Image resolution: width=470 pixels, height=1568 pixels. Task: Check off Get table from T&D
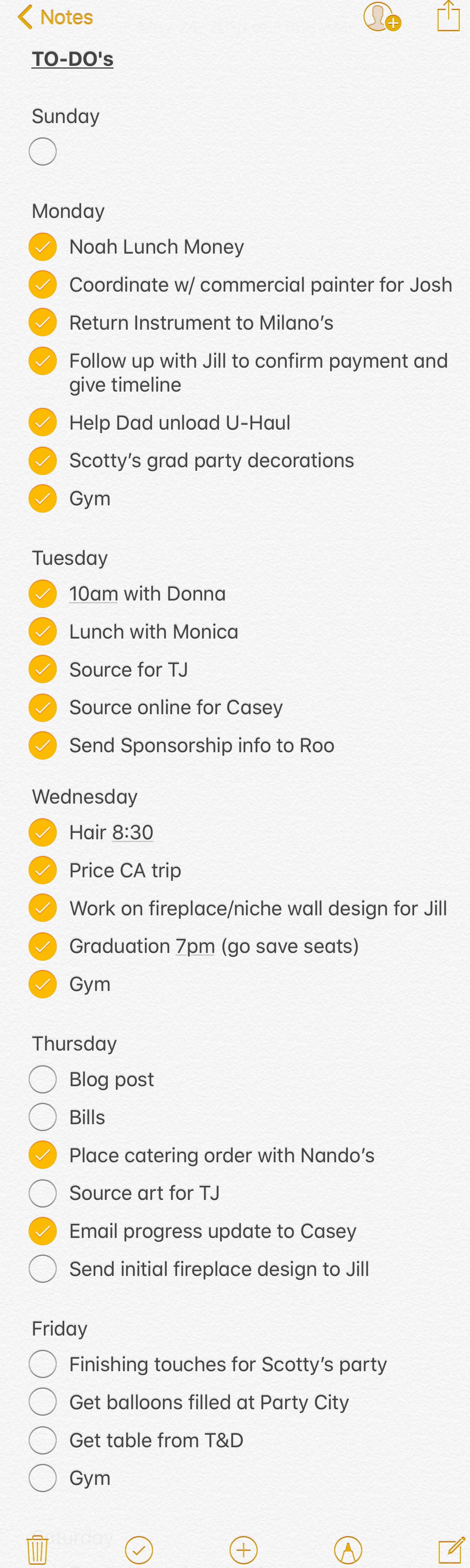[x=43, y=1440]
